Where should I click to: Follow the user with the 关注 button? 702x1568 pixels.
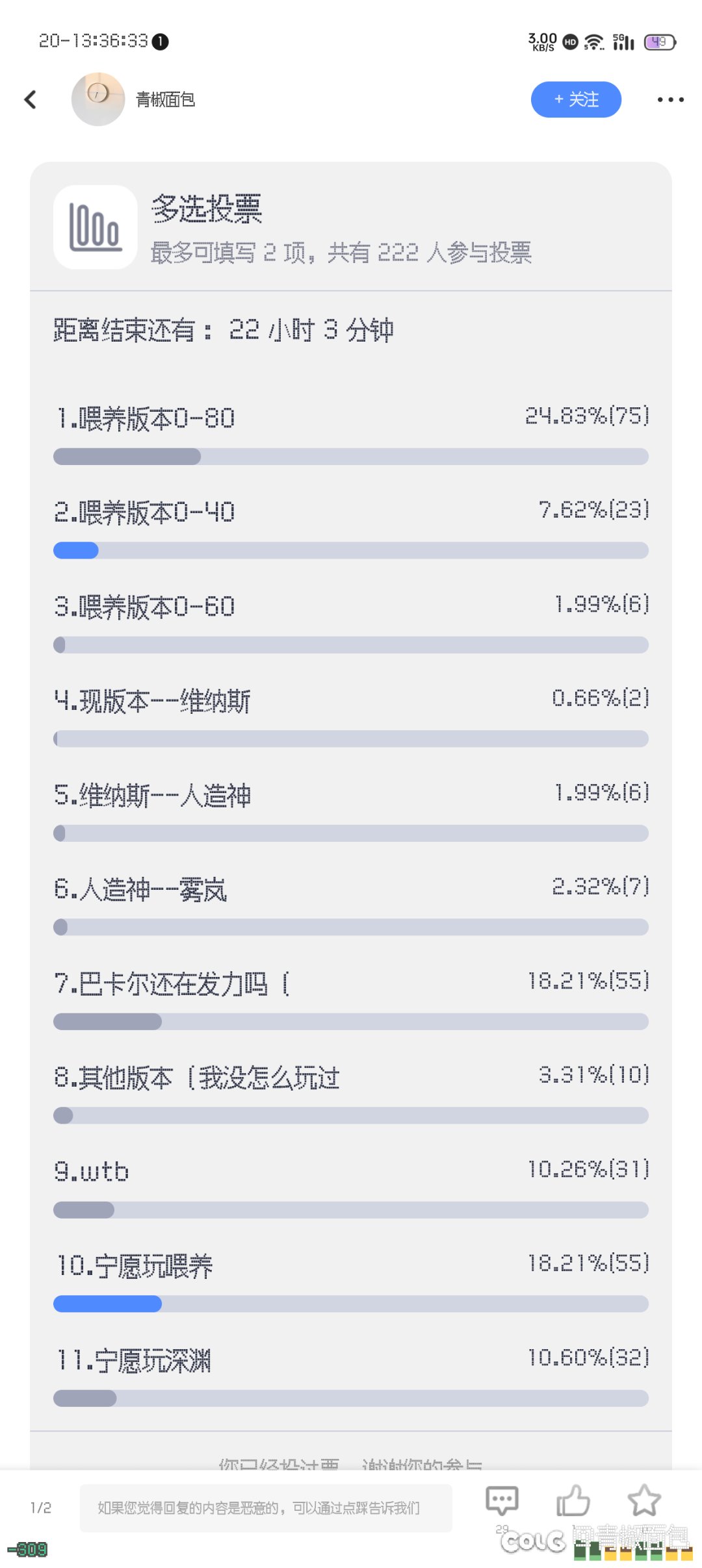[576, 99]
